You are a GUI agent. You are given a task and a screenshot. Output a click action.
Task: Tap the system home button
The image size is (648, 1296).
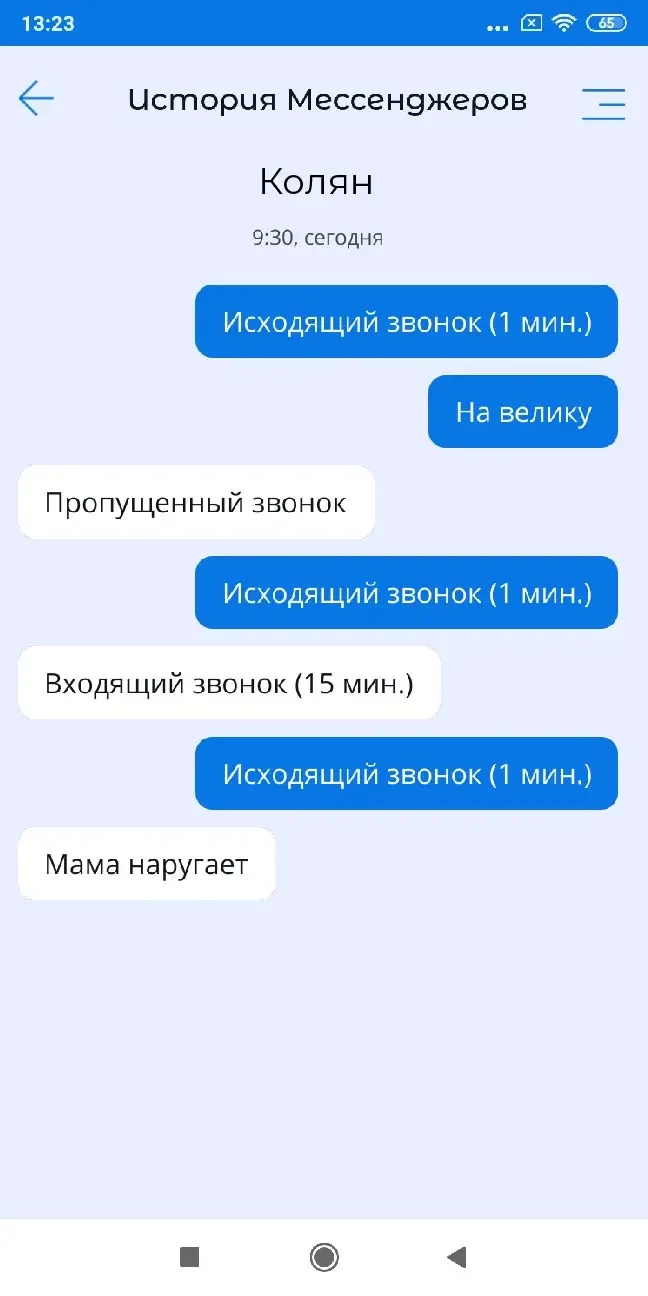324,1257
